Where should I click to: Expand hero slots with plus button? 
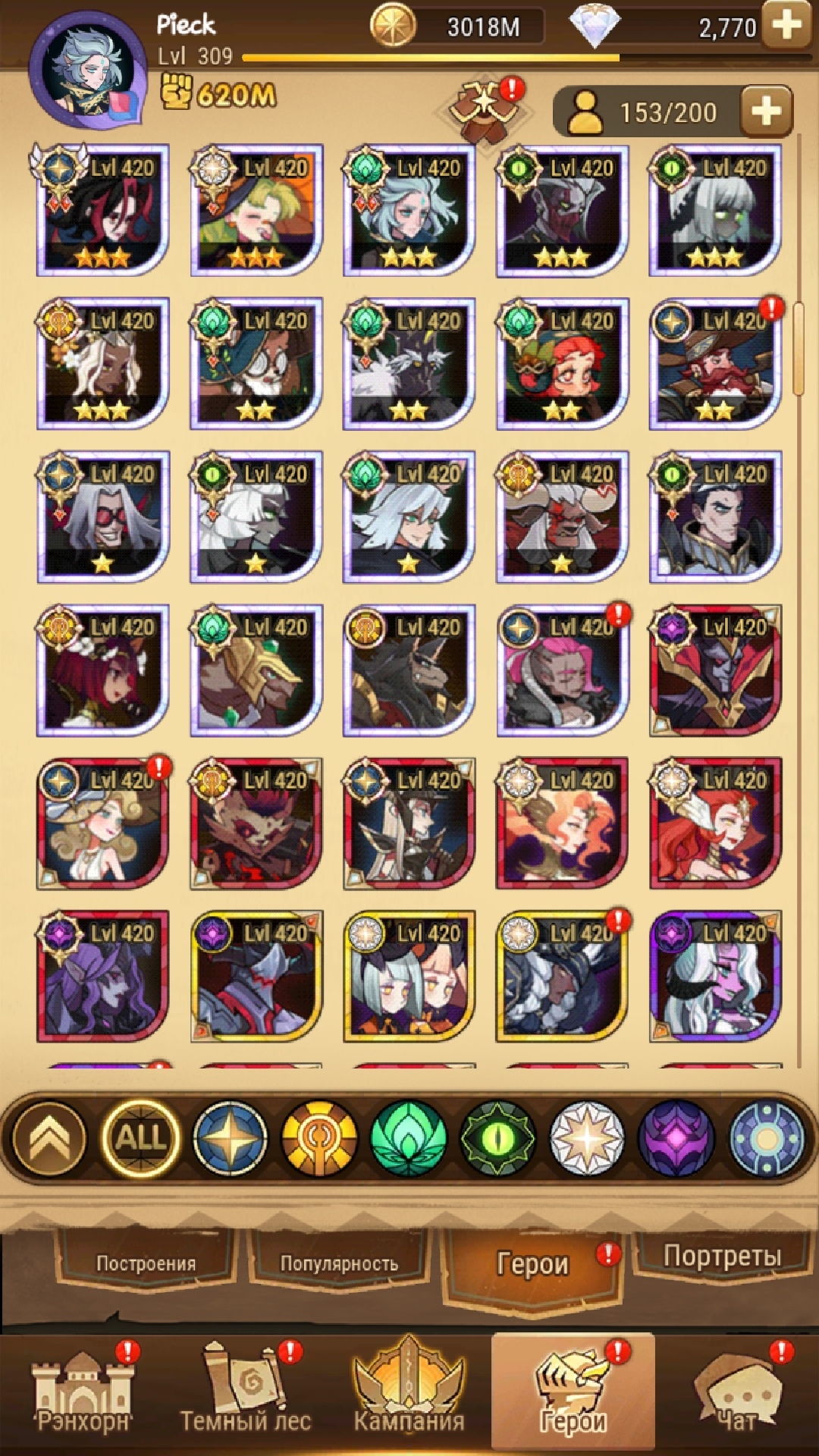tap(766, 111)
